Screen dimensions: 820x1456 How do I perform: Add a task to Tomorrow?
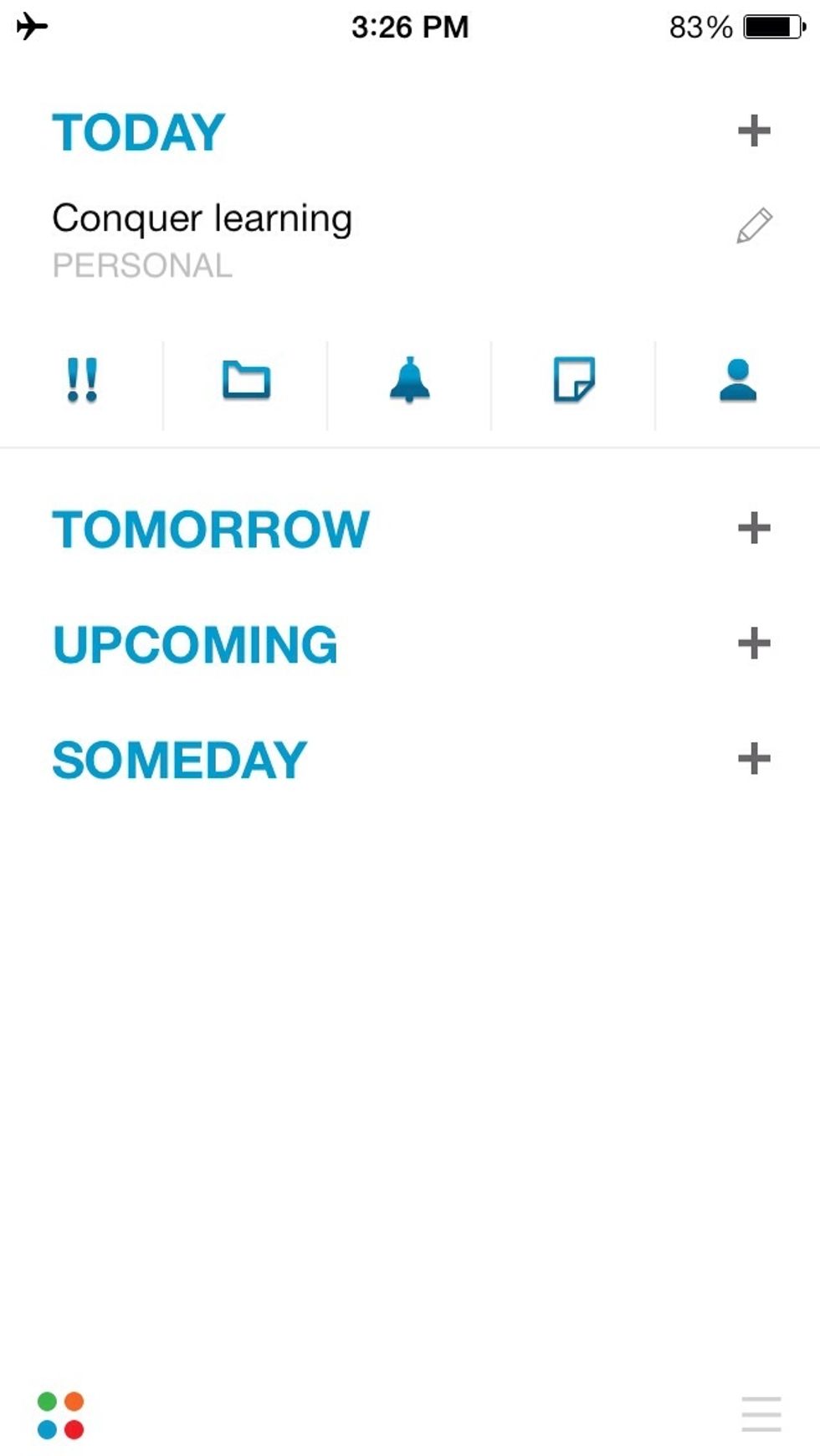[x=754, y=528]
